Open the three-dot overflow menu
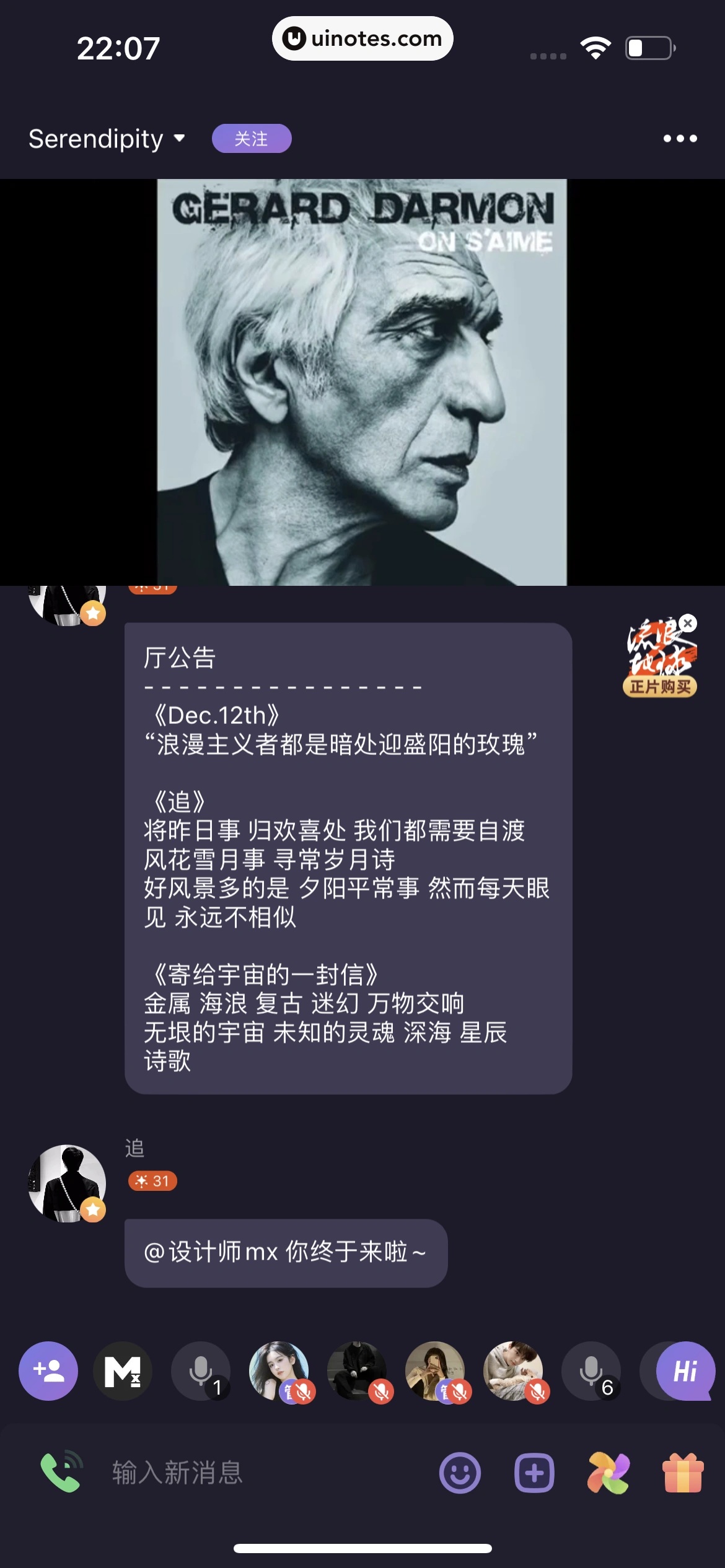 (x=680, y=139)
